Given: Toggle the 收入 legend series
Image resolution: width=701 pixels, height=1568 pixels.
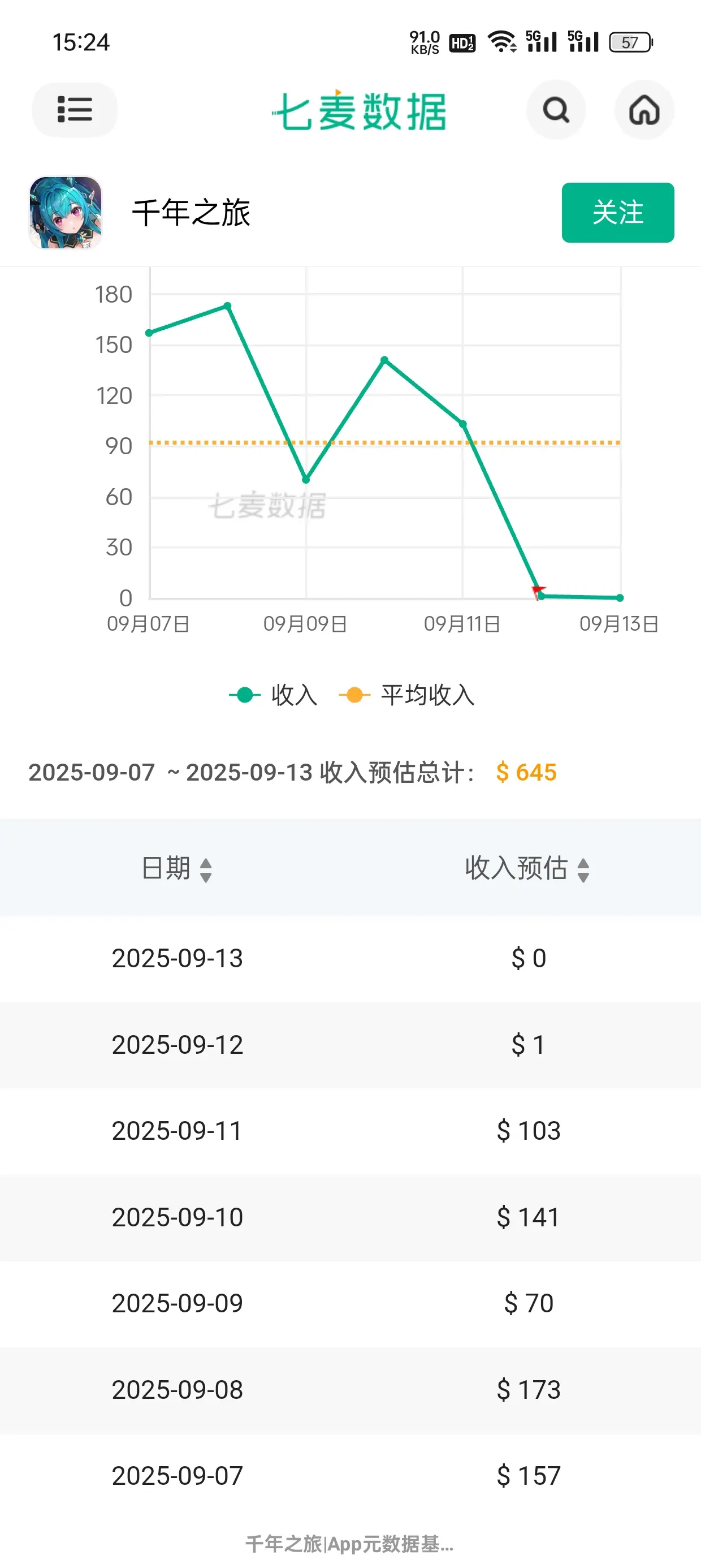Looking at the screenshot, I should coord(273,695).
